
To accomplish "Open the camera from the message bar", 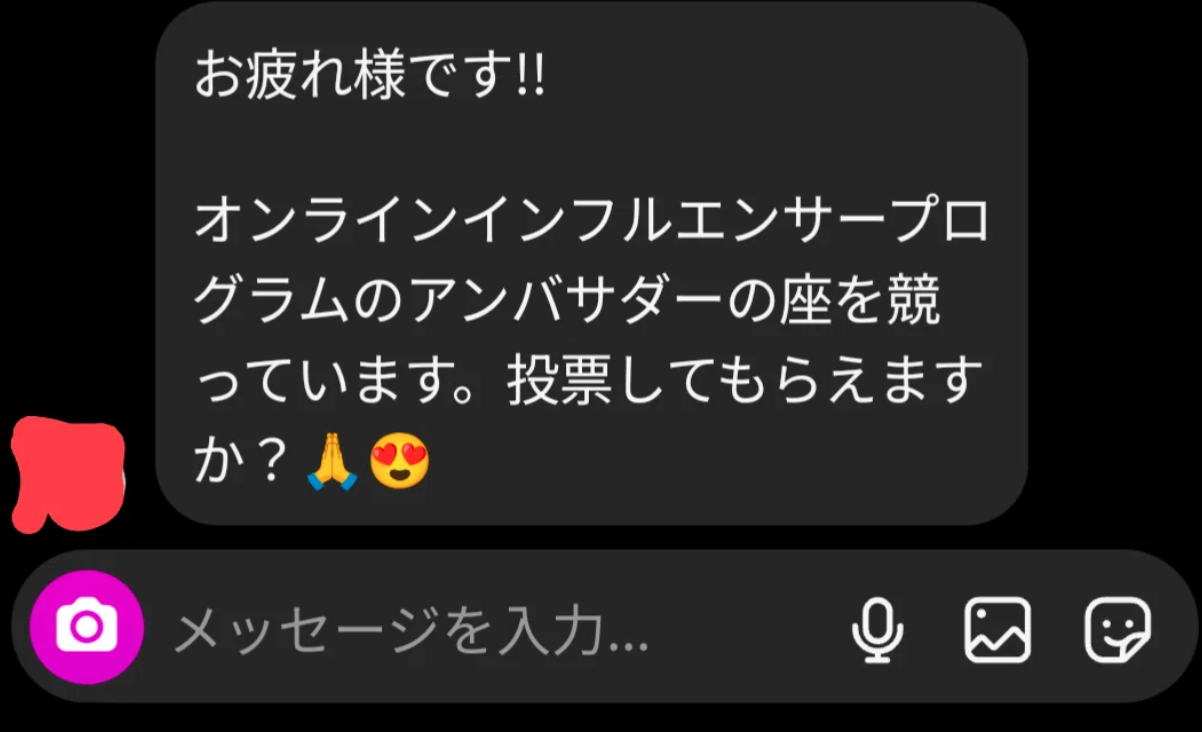I will click(87, 627).
